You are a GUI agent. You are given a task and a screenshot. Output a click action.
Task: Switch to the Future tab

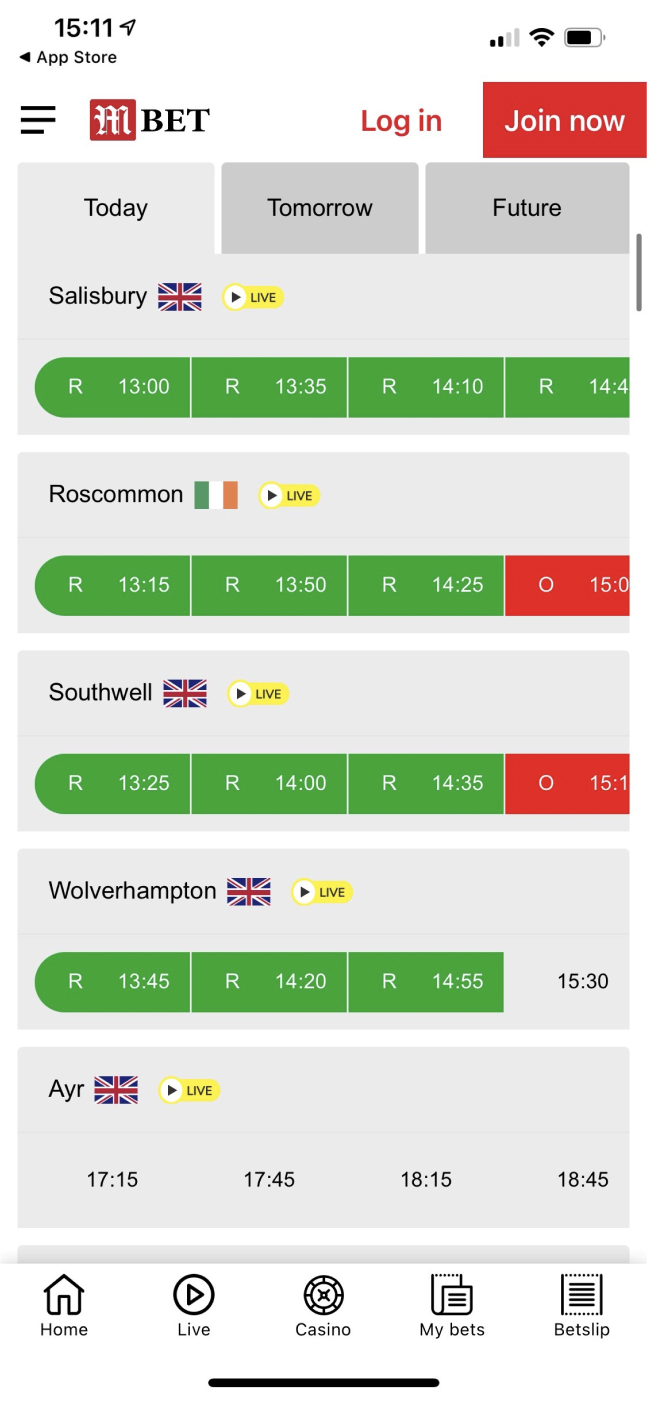pyautogui.click(x=526, y=208)
